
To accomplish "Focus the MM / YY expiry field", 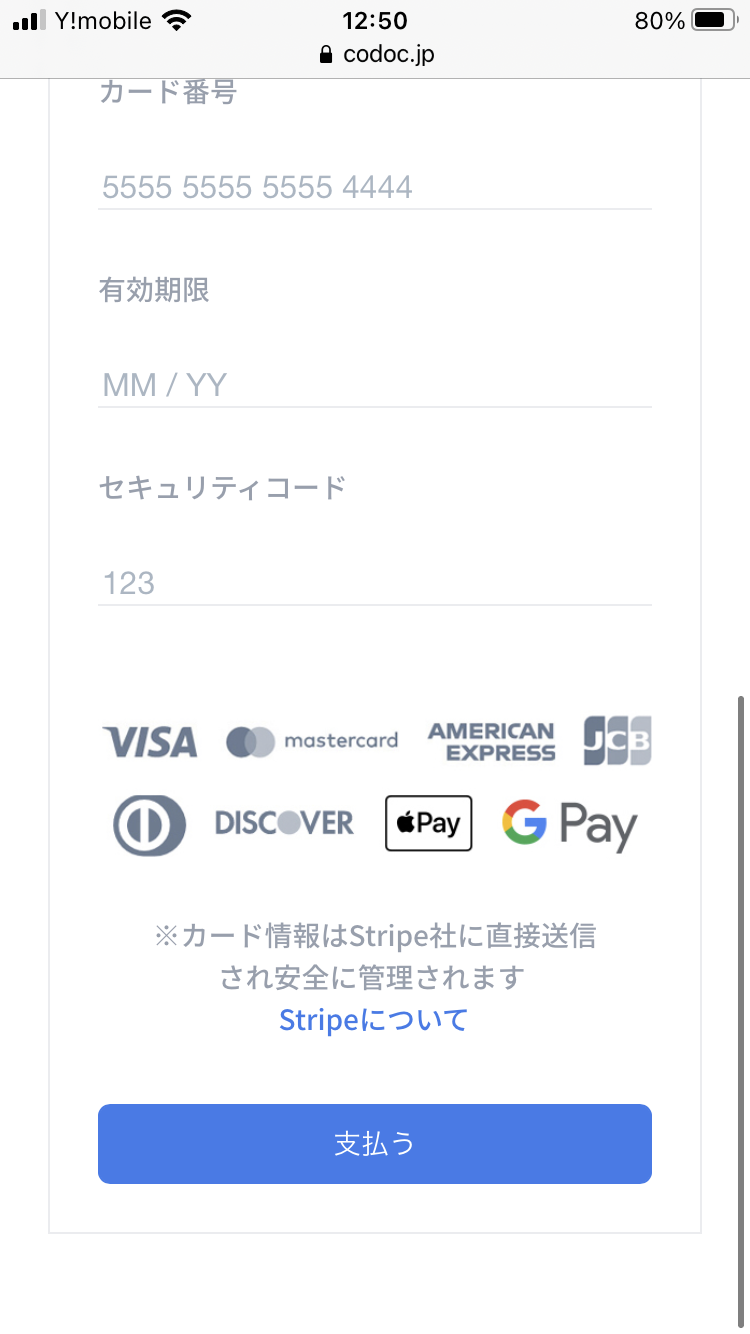I will [374, 385].
